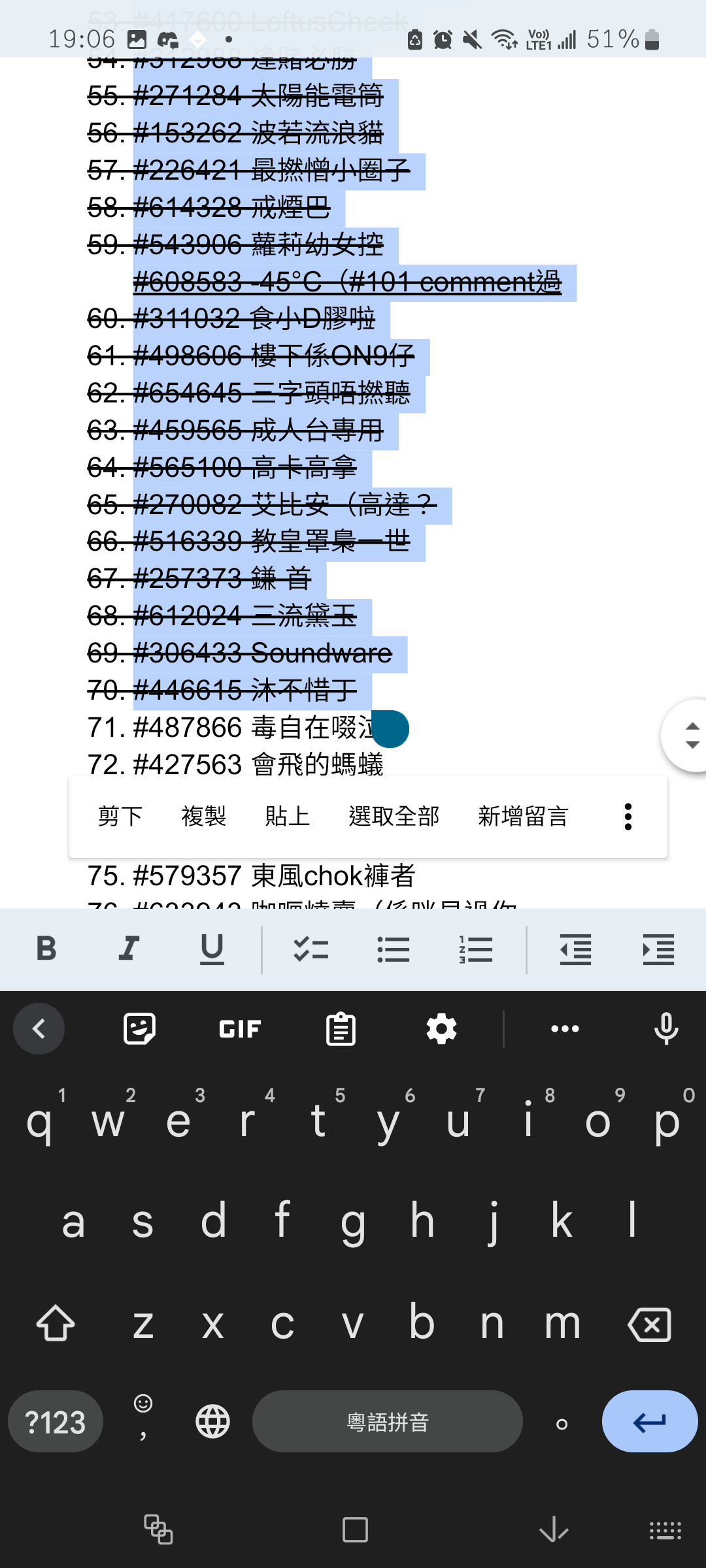
Task: Underline the selected text
Action: point(212,949)
